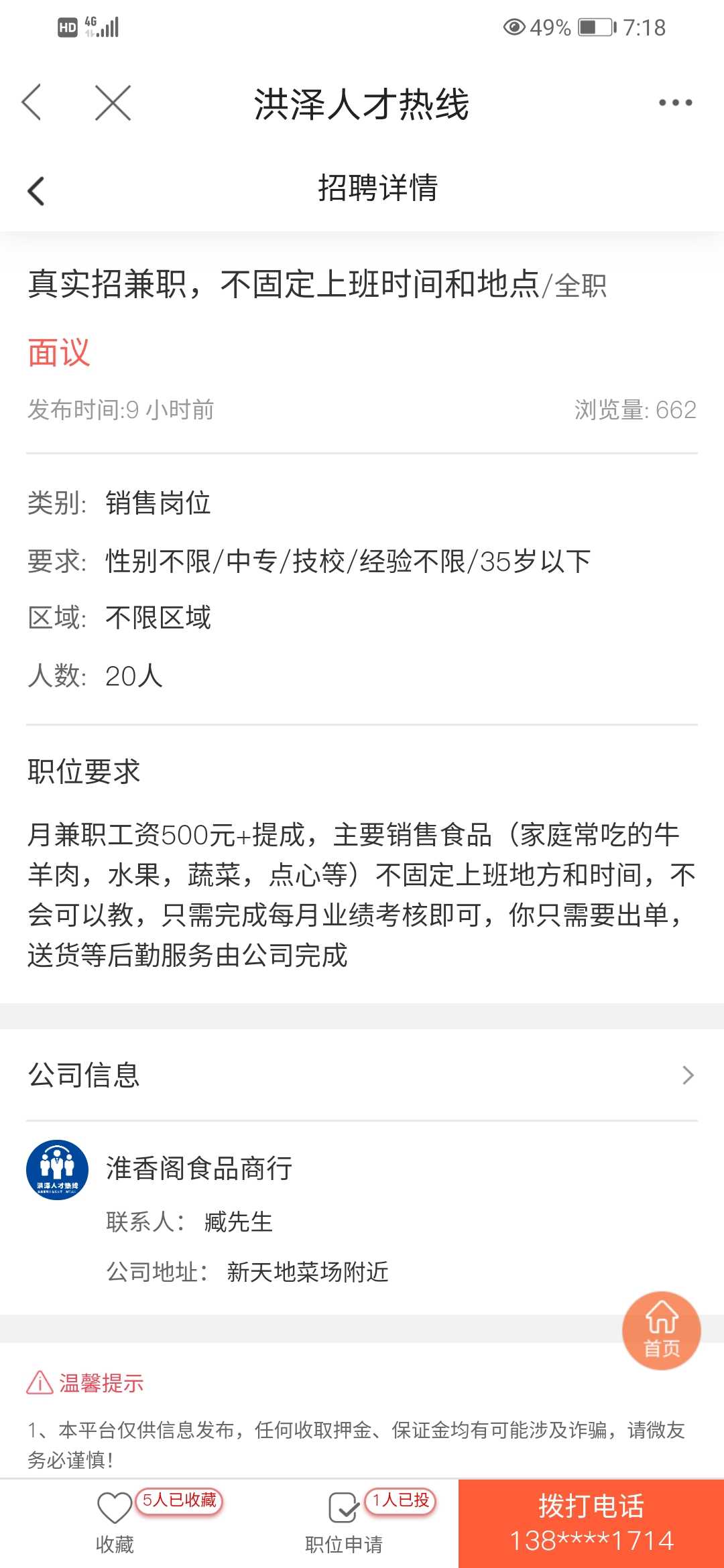Jump to 首页 with the floating button

pos(662,1330)
